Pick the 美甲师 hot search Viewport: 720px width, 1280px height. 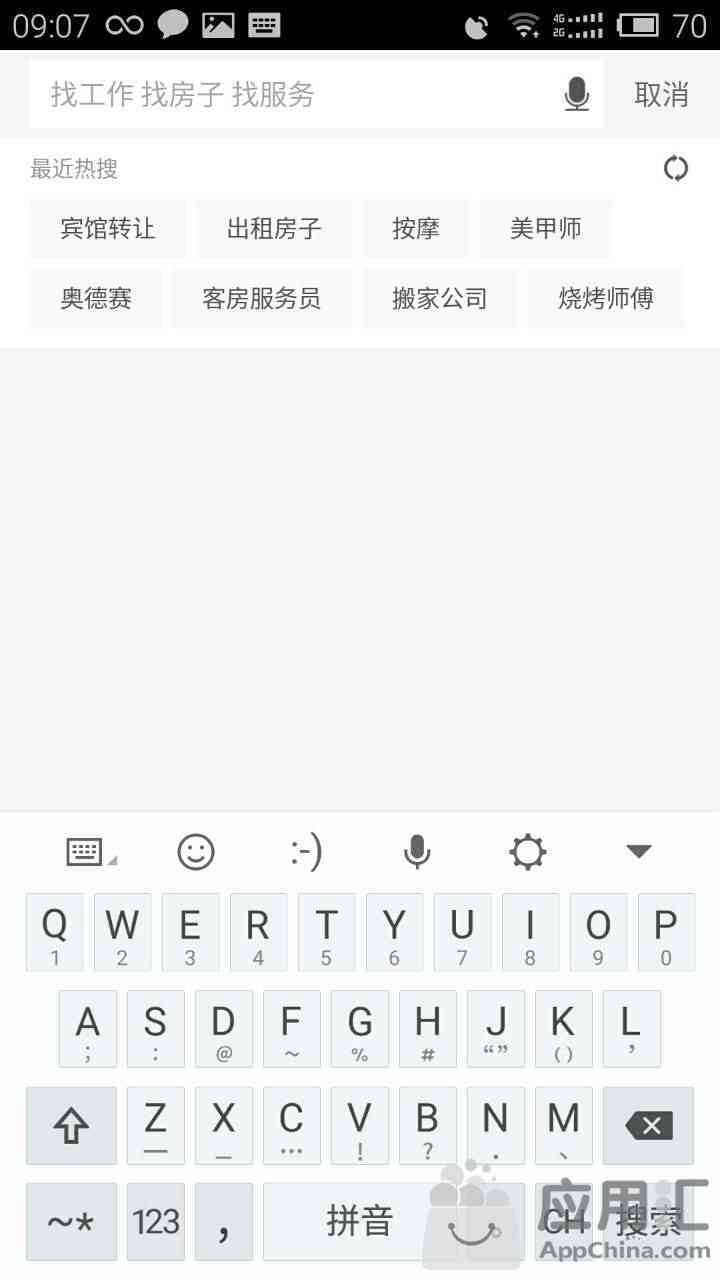coord(546,228)
